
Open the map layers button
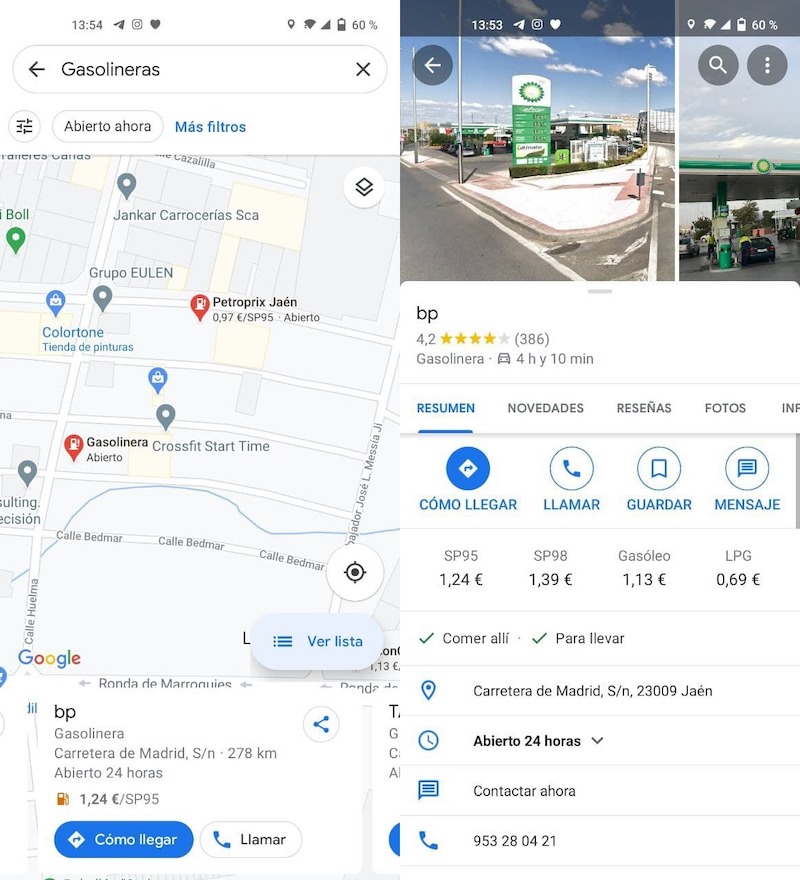[364, 187]
